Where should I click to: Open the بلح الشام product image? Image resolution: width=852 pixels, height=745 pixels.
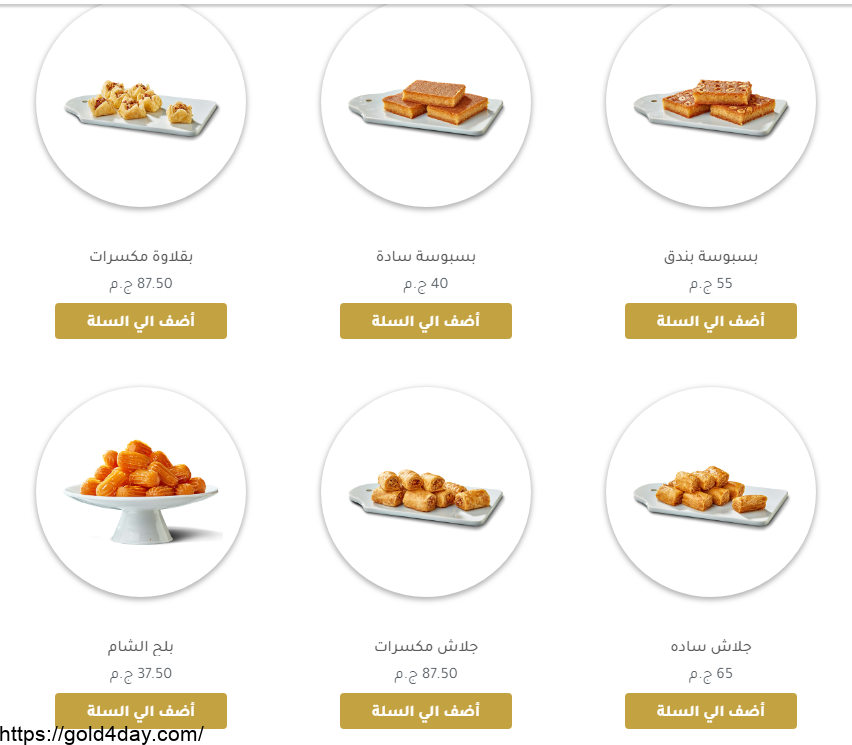[x=141, y=492]
